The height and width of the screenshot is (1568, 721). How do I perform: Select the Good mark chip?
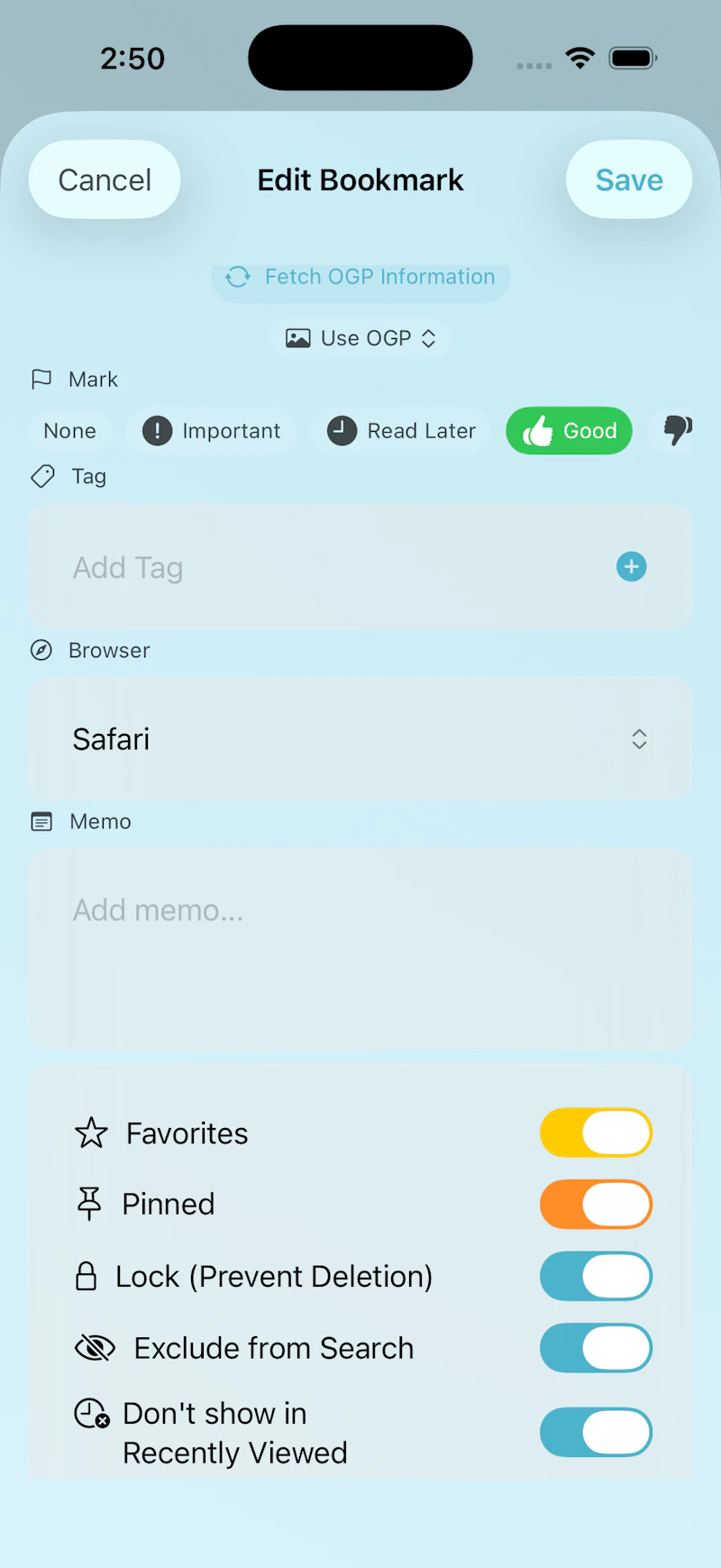[x=569, y=431]
